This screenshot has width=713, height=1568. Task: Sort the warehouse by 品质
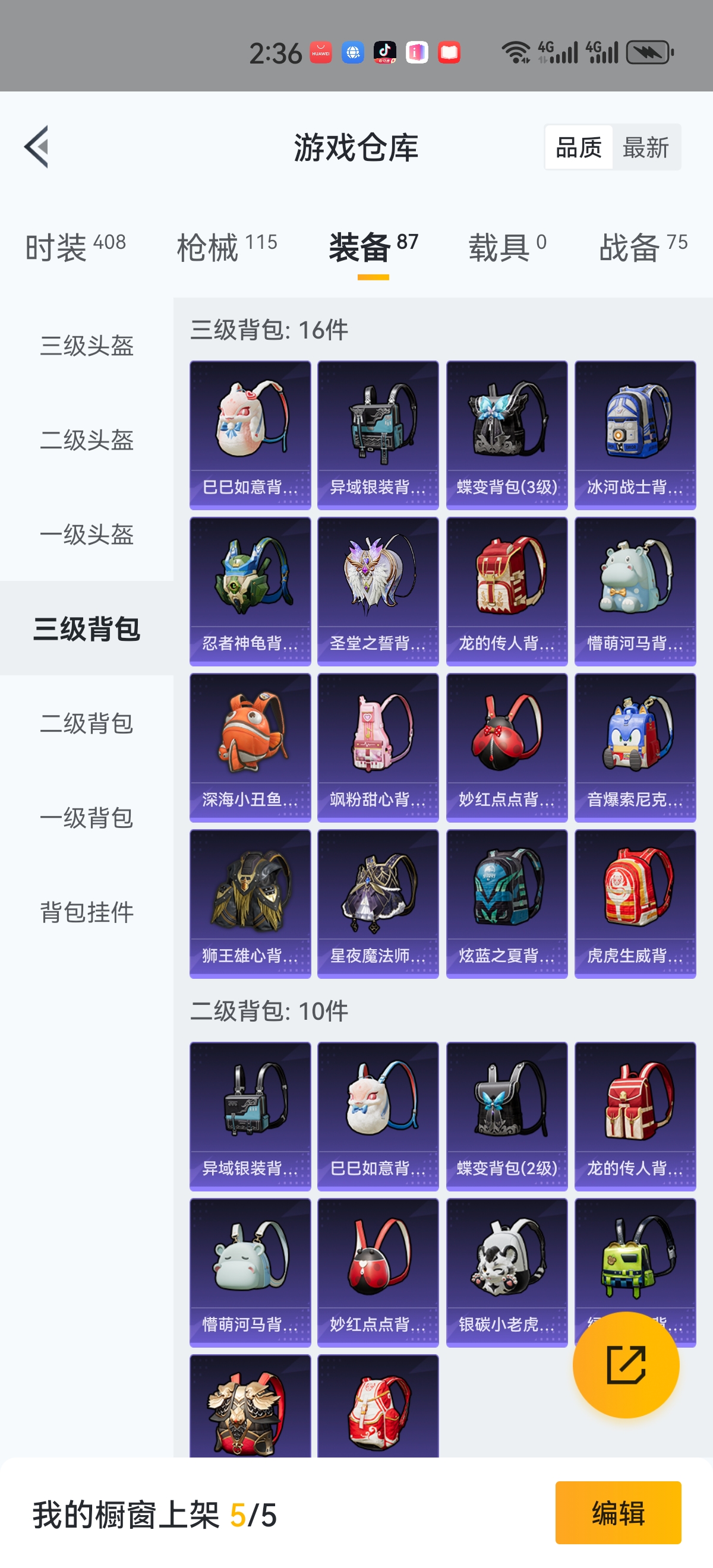click(579, 147)
